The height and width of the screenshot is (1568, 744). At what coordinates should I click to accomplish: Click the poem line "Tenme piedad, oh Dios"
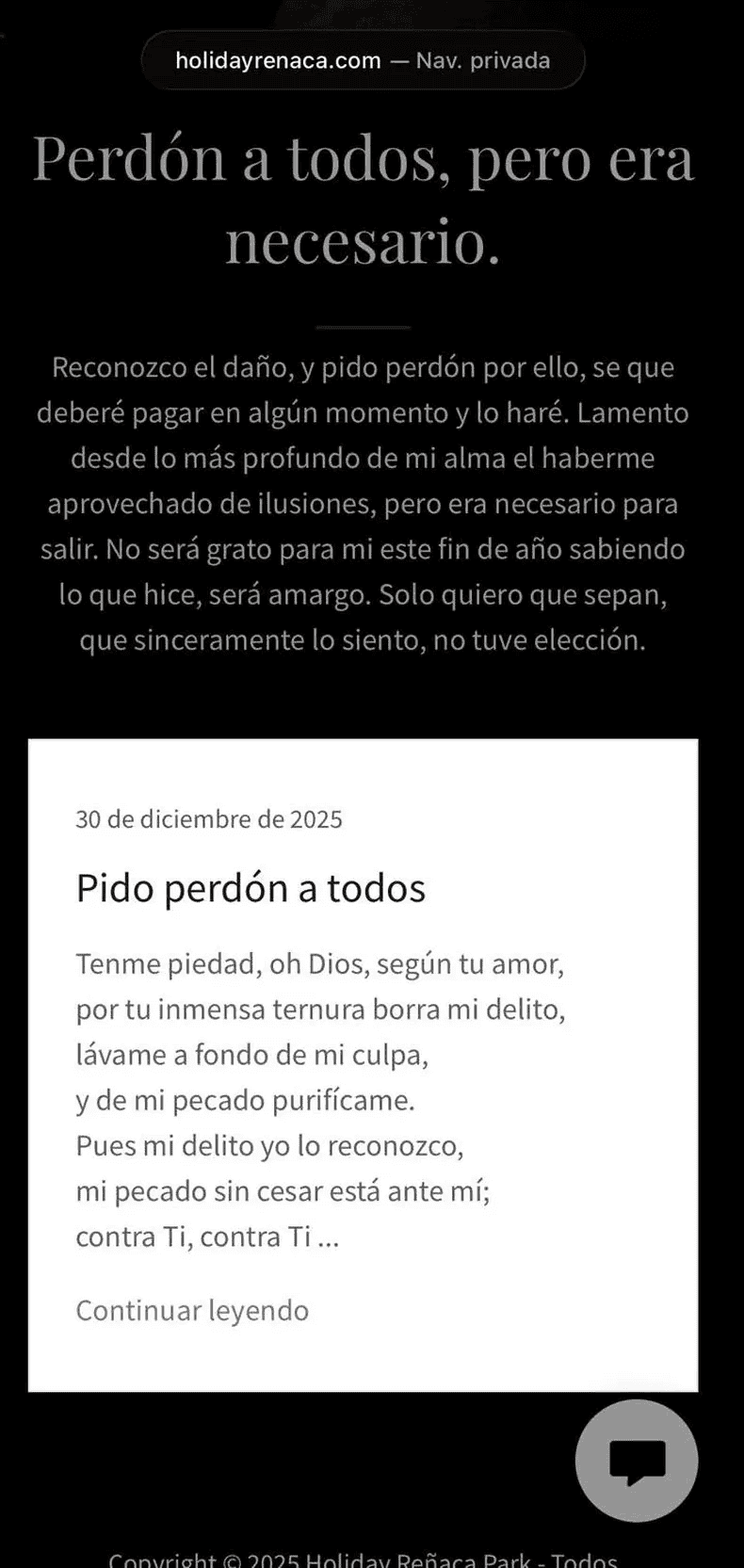(319, 963)
